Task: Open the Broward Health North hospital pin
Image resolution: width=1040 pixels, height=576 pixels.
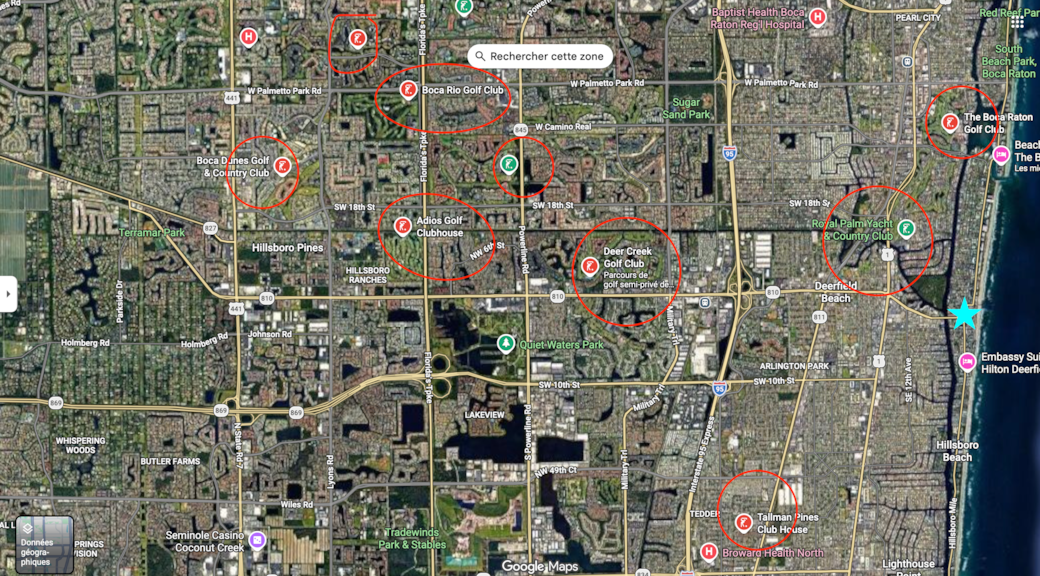Action: coord(708,551)
